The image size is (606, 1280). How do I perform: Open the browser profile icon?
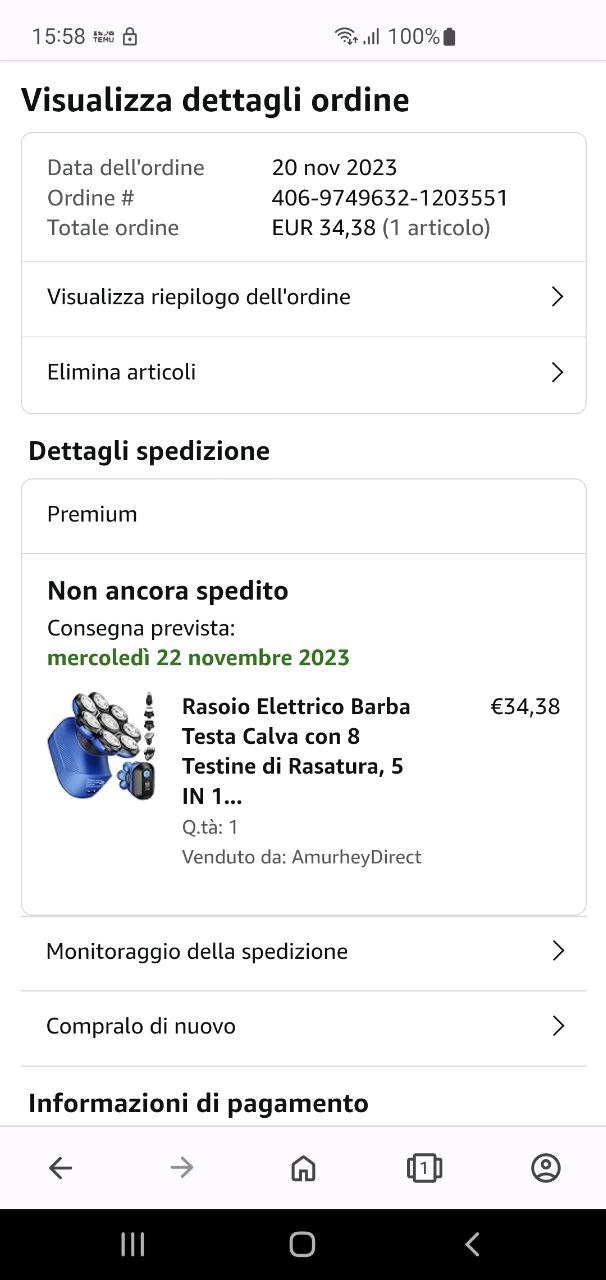click(545, 1167)
